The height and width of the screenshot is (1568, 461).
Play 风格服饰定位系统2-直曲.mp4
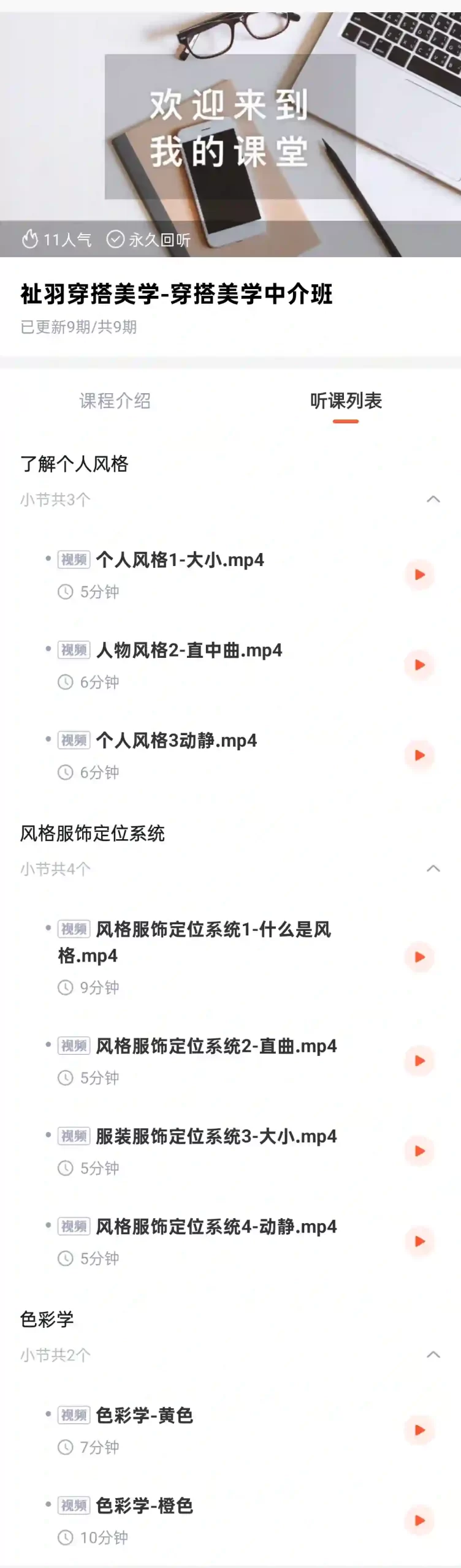420,1061
